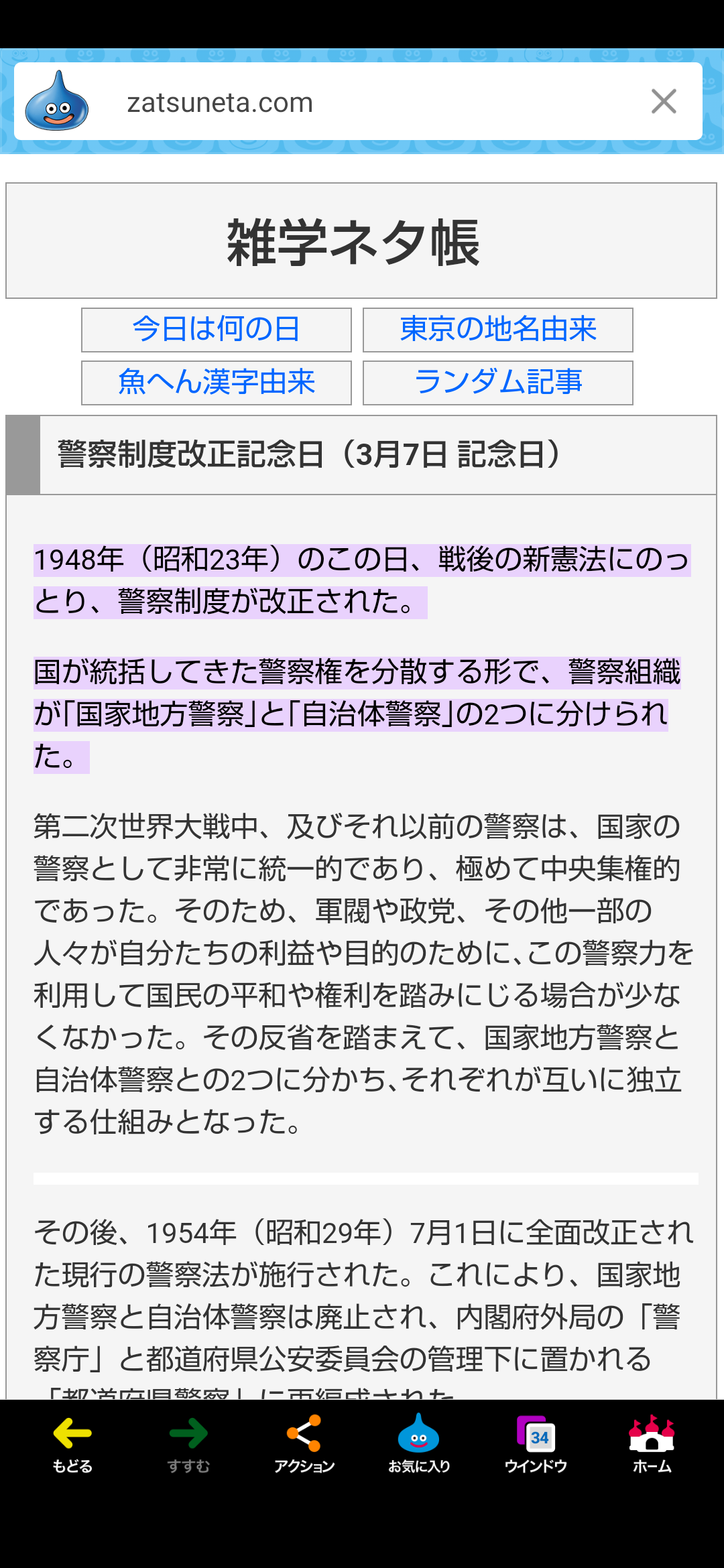The width and height of the screenshot is (724, 1568).
Task: Open the ウインドウ tab switcher
Action: click(536, 1444)
